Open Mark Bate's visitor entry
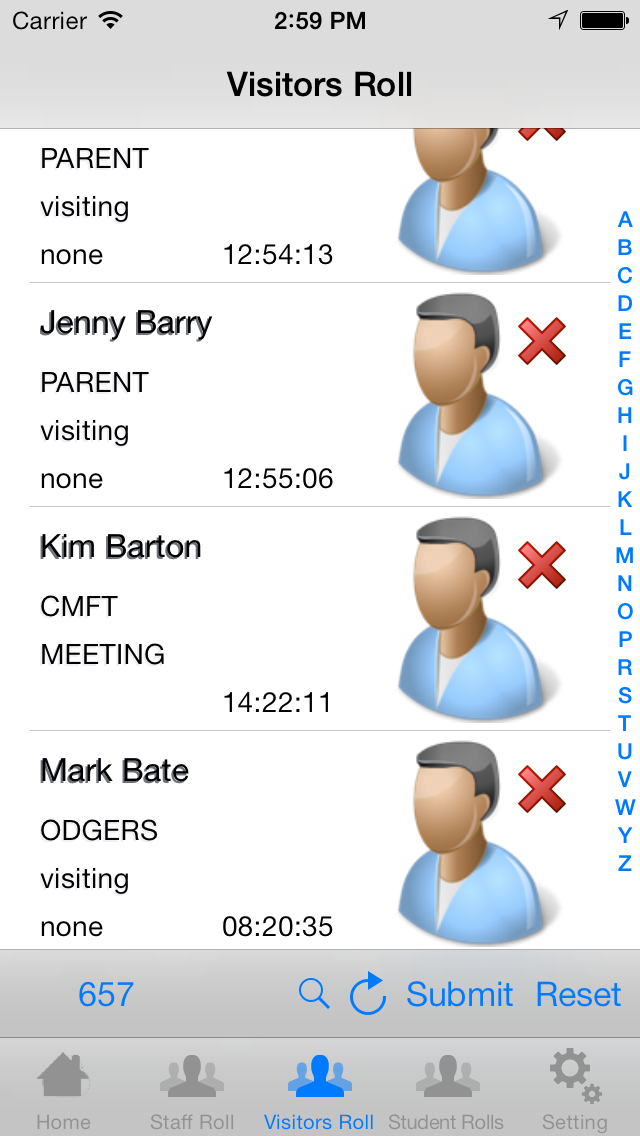This screenshot has height=1136, width=640. [x=200, y=843]
